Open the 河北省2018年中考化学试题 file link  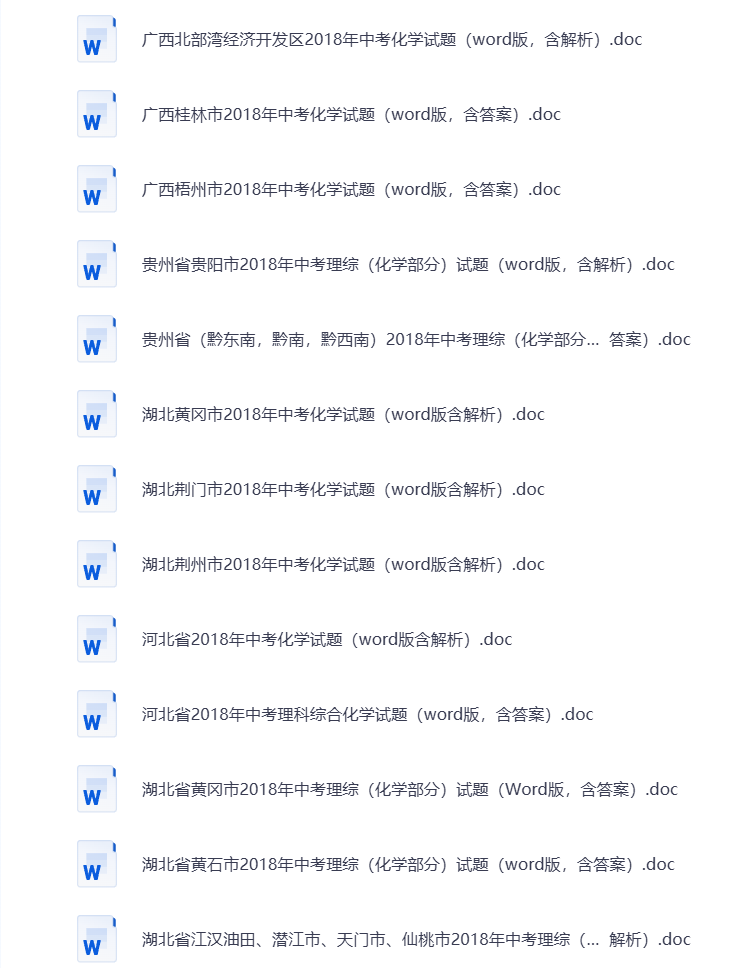click(x=327, y=639)
